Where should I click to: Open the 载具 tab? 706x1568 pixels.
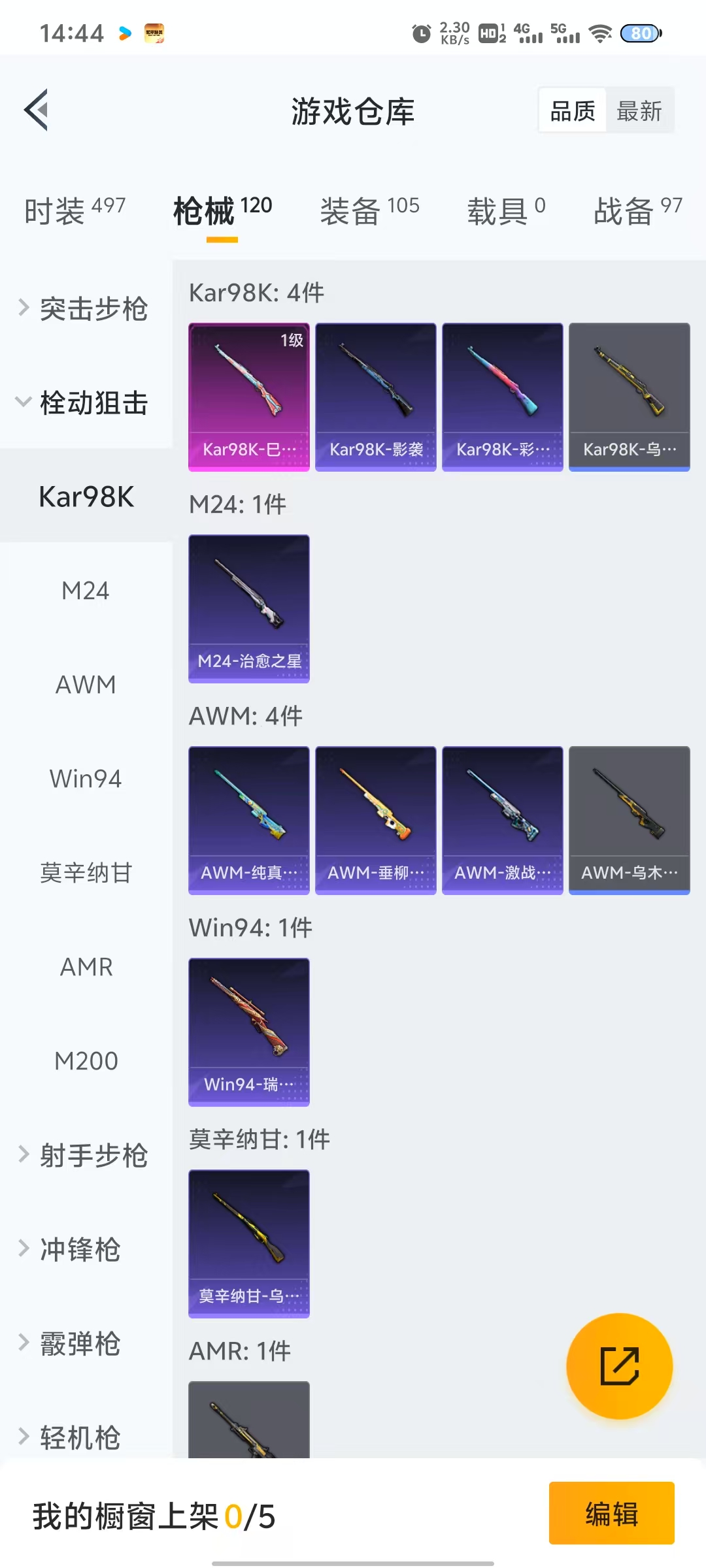tap(505, 210)
